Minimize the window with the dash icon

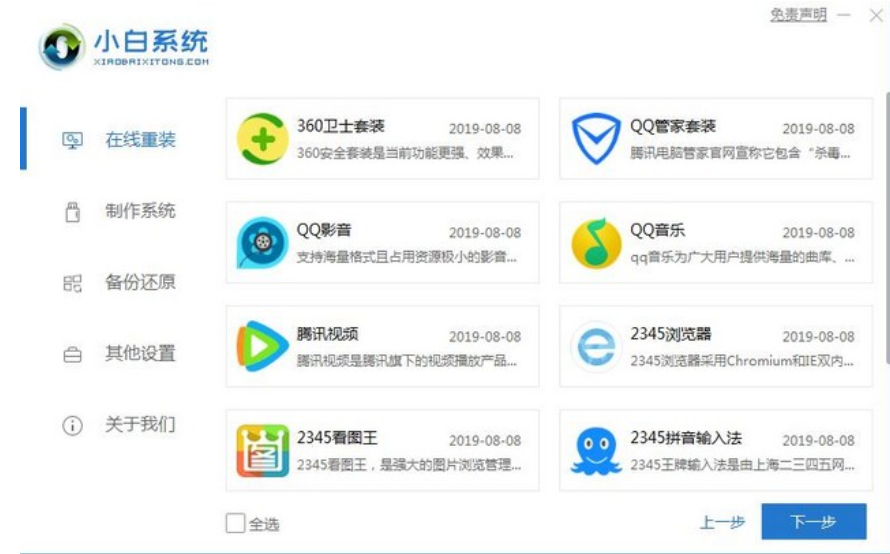click(845, 16)
